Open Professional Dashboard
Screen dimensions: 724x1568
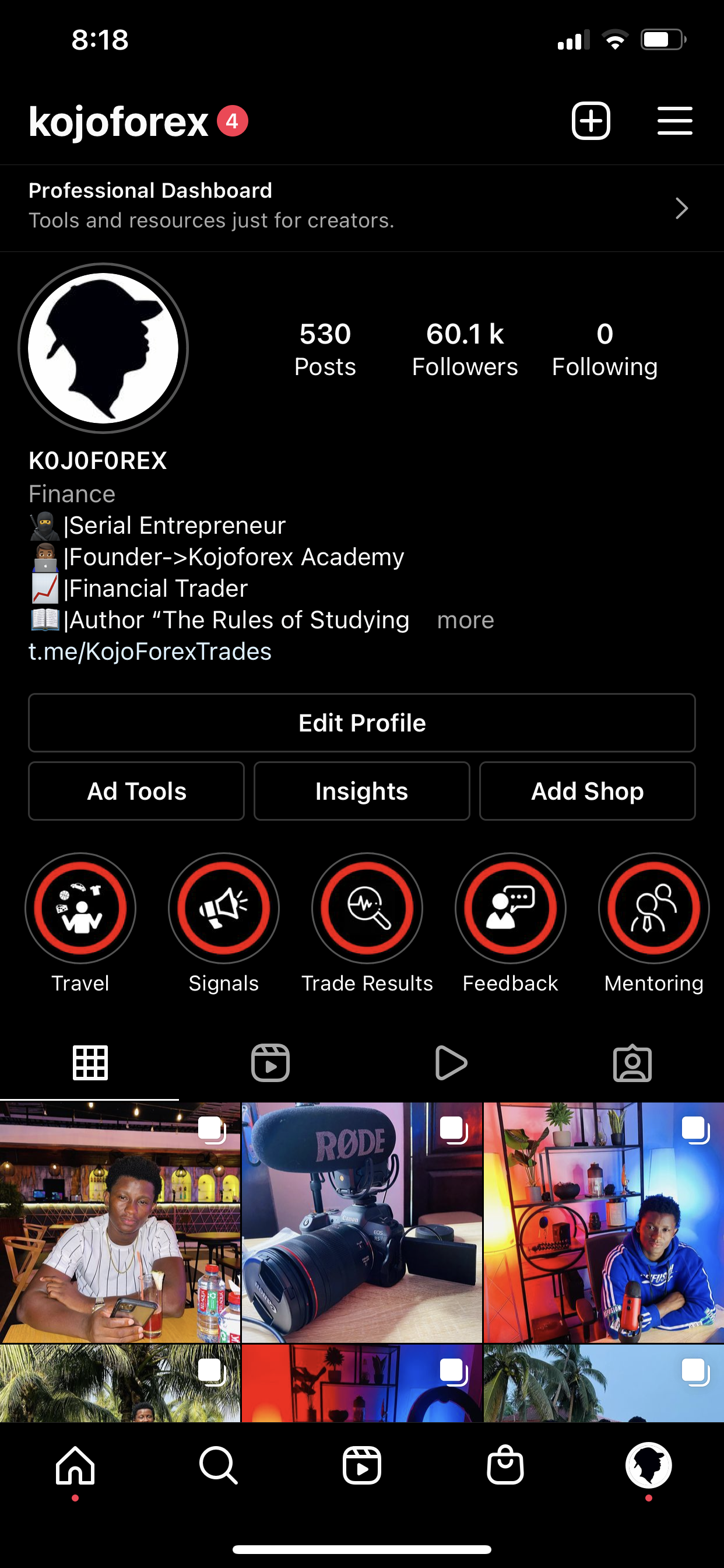pos(361,206)
